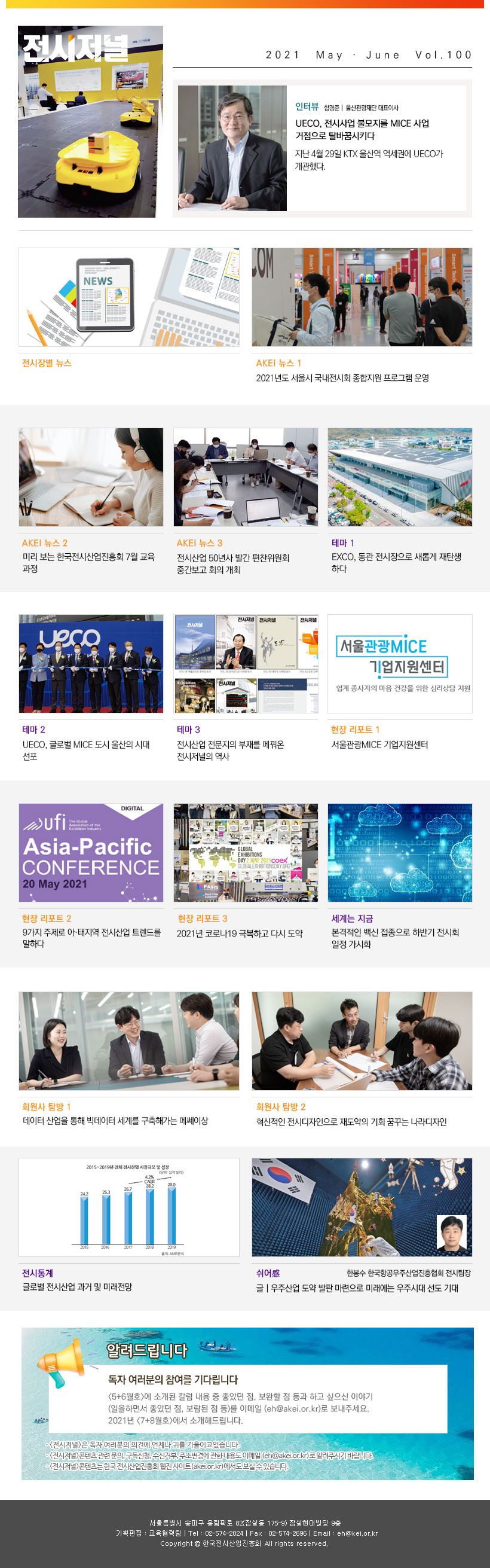Image resolution: width=490 pixels, height=1568 pixels.
Task: Open the UECO interview feature article
Action: (362, 129)
